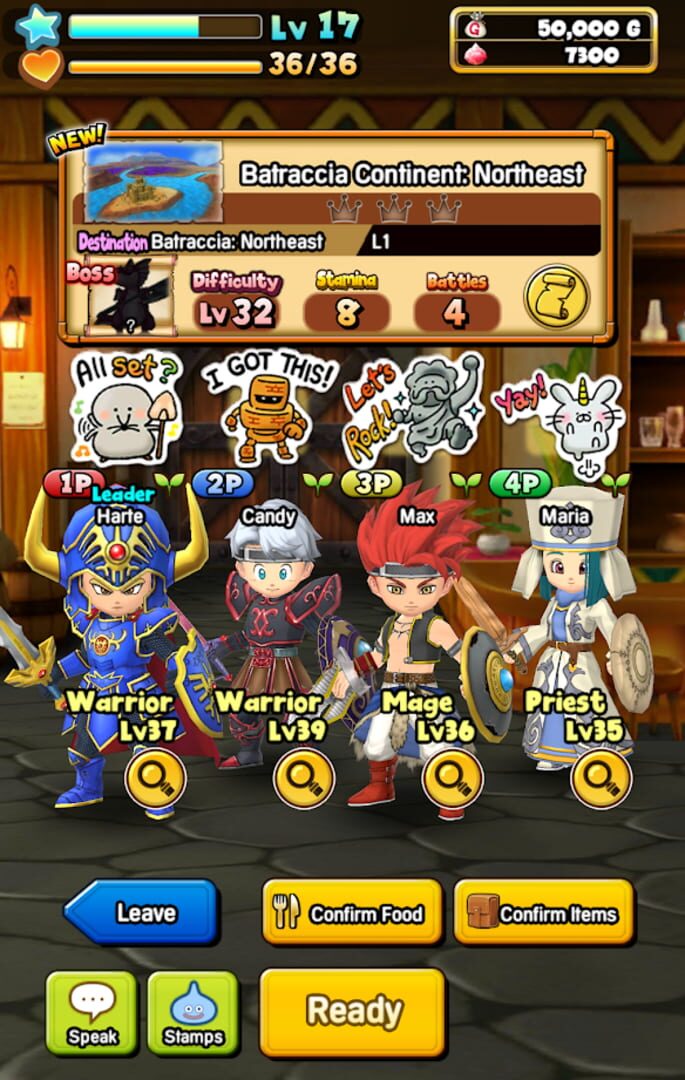Screen dimensions: 685x1080
Task: Leave the party lobby
Action: click(x=141, y=912)
